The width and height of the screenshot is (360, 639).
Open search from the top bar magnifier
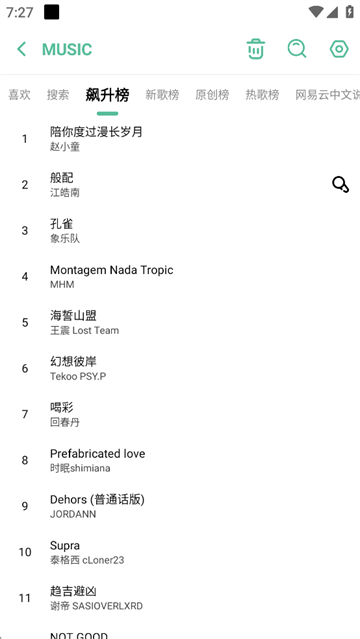tap(297, 49)
